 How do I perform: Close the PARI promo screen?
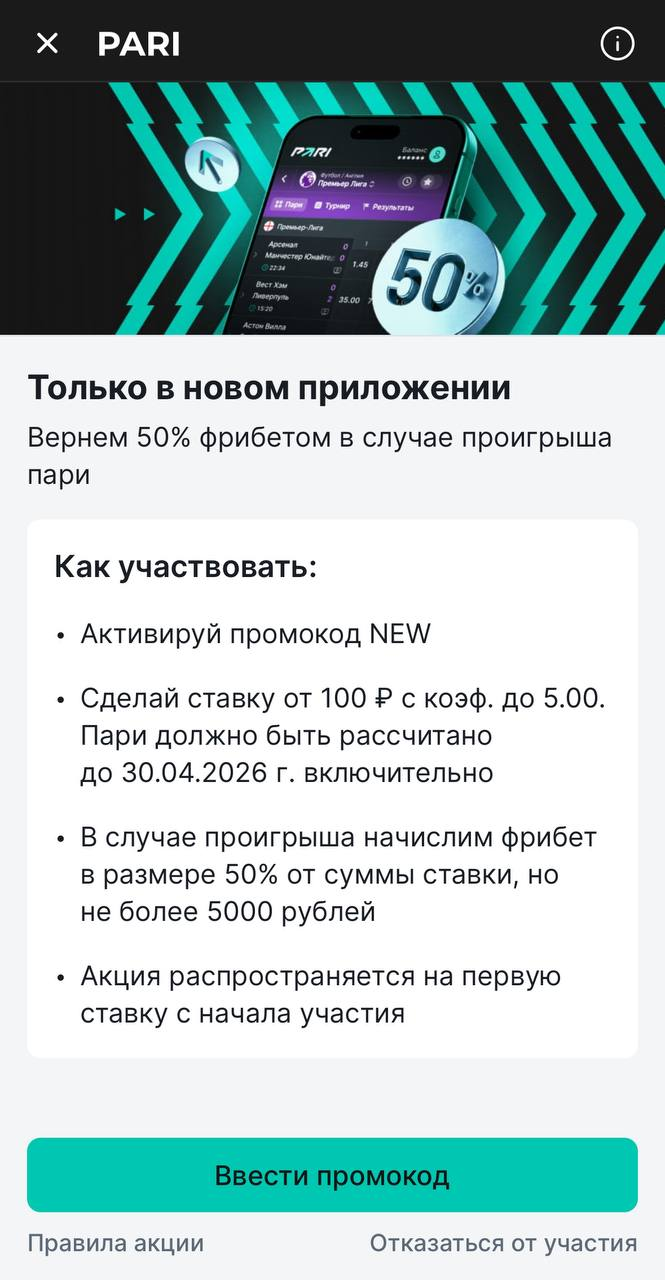pyautogui.click(x=47, y=44)
